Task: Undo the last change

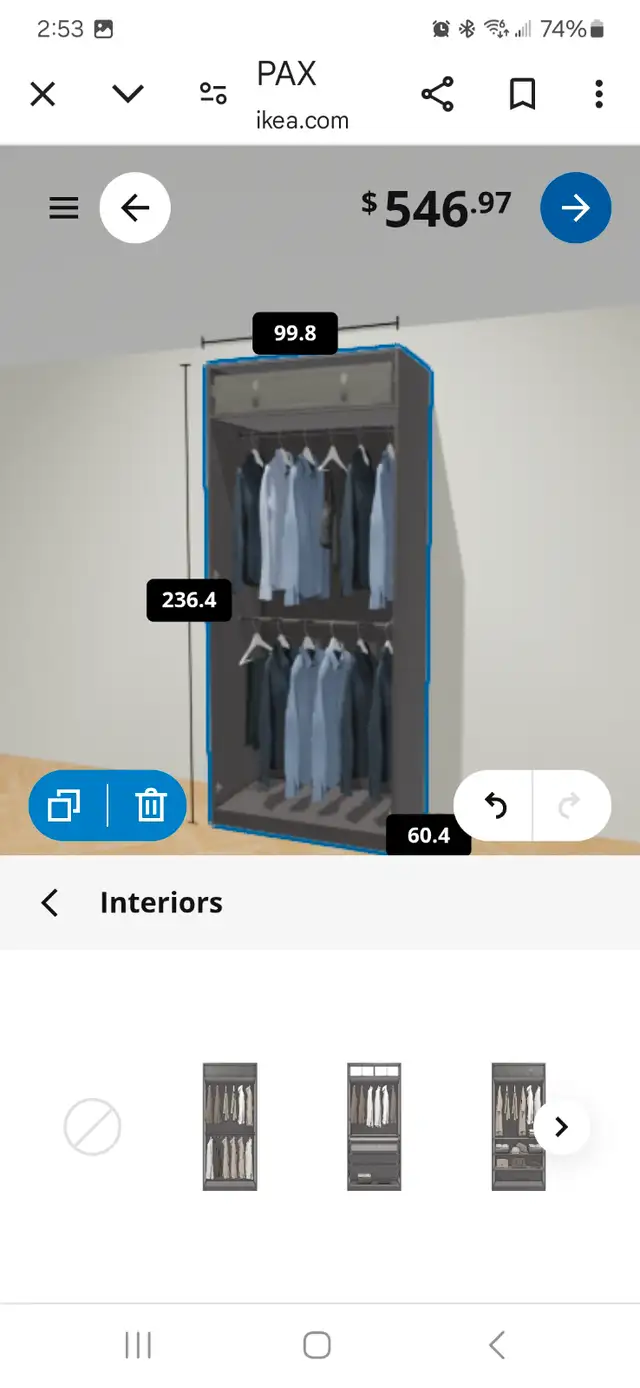Action: [496, 805]
